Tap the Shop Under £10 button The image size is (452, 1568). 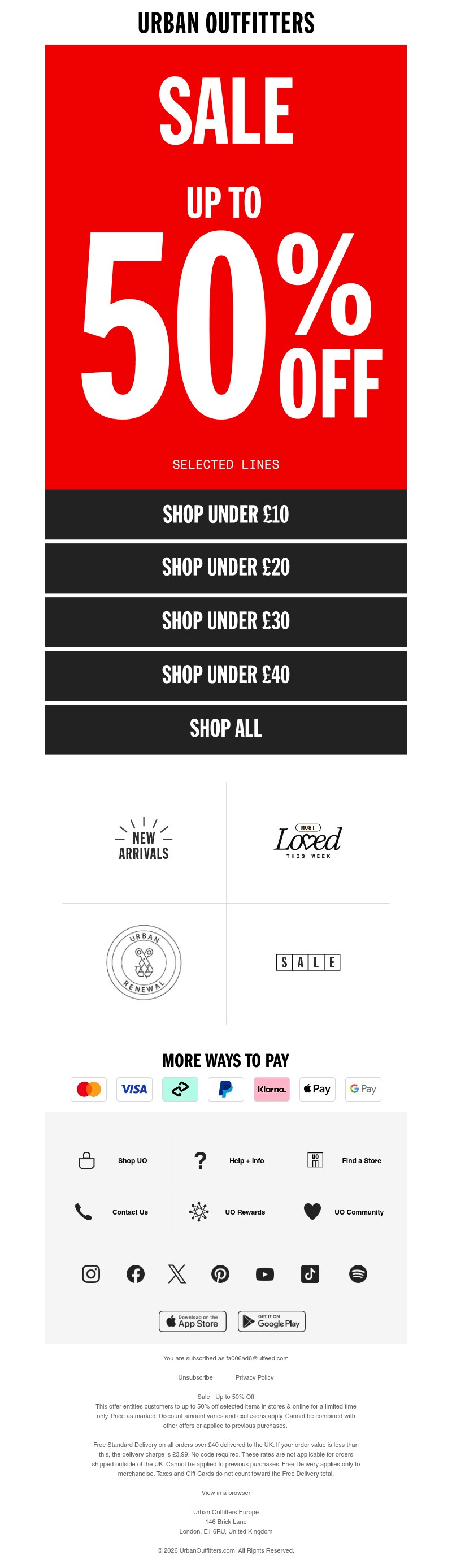click(225, 515)
